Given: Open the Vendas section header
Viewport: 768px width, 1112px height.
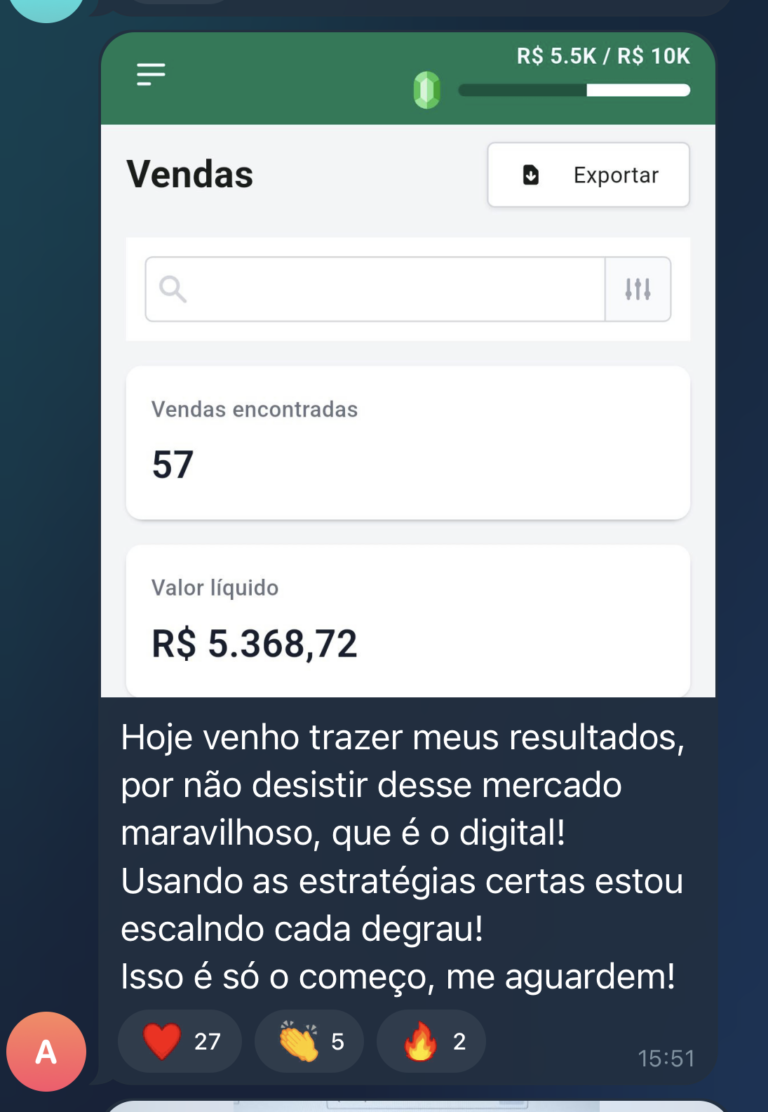Looking at the screenshot, I should (190, 174).
